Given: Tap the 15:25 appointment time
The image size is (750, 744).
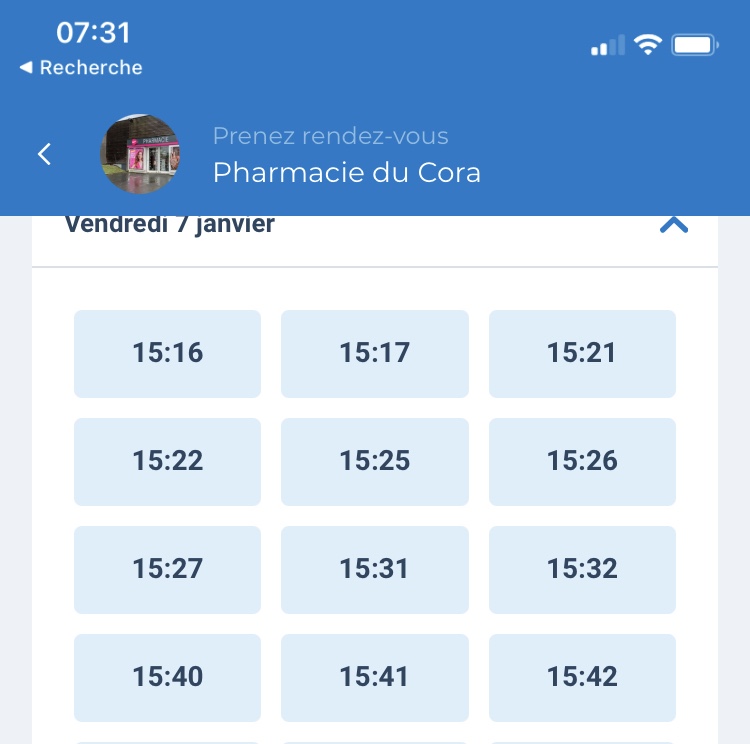Looking at the screenshot, I should [x=374, y=461].
